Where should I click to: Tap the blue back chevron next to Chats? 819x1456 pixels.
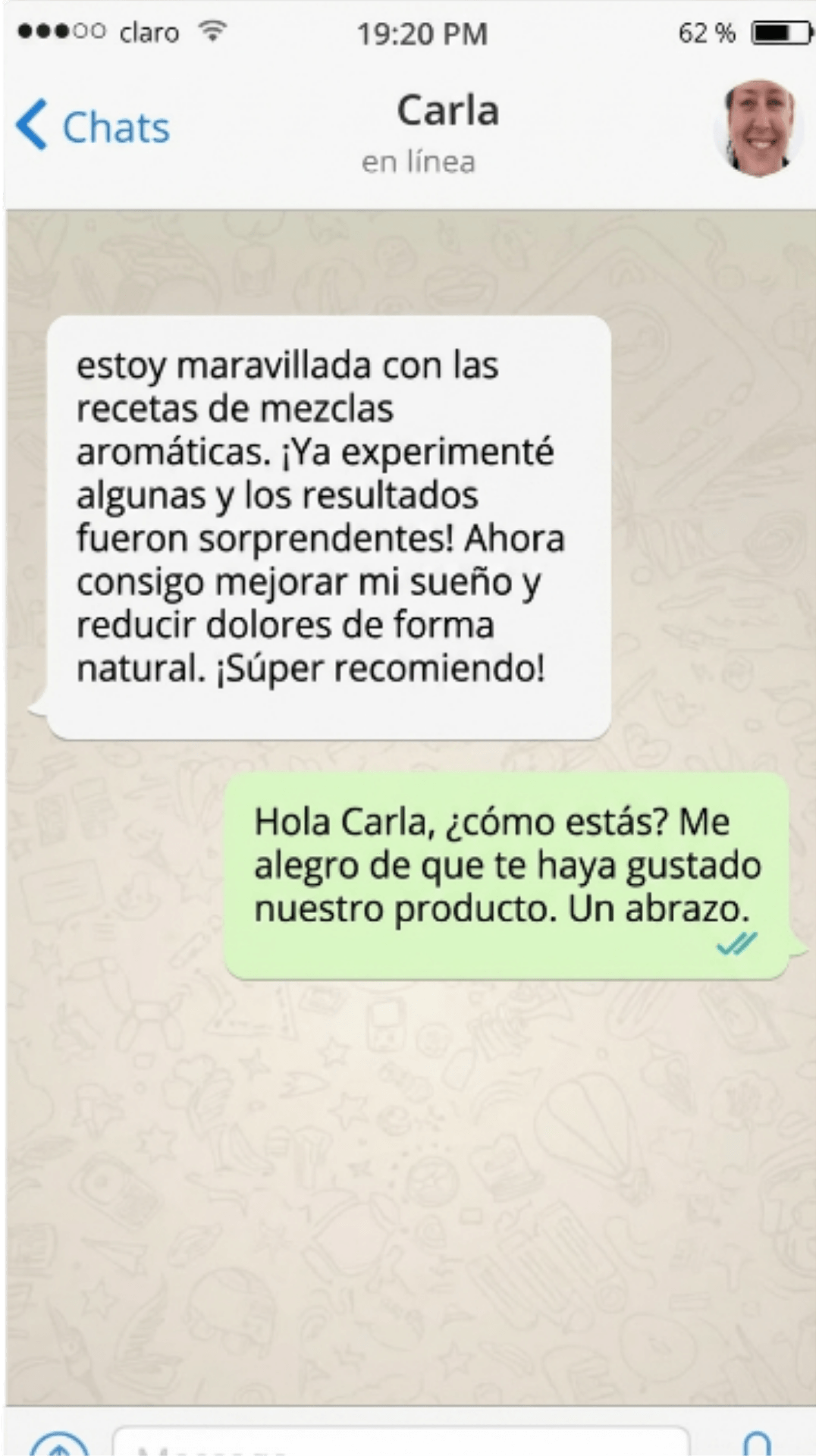pyautogui.click(x=30, y=125)
